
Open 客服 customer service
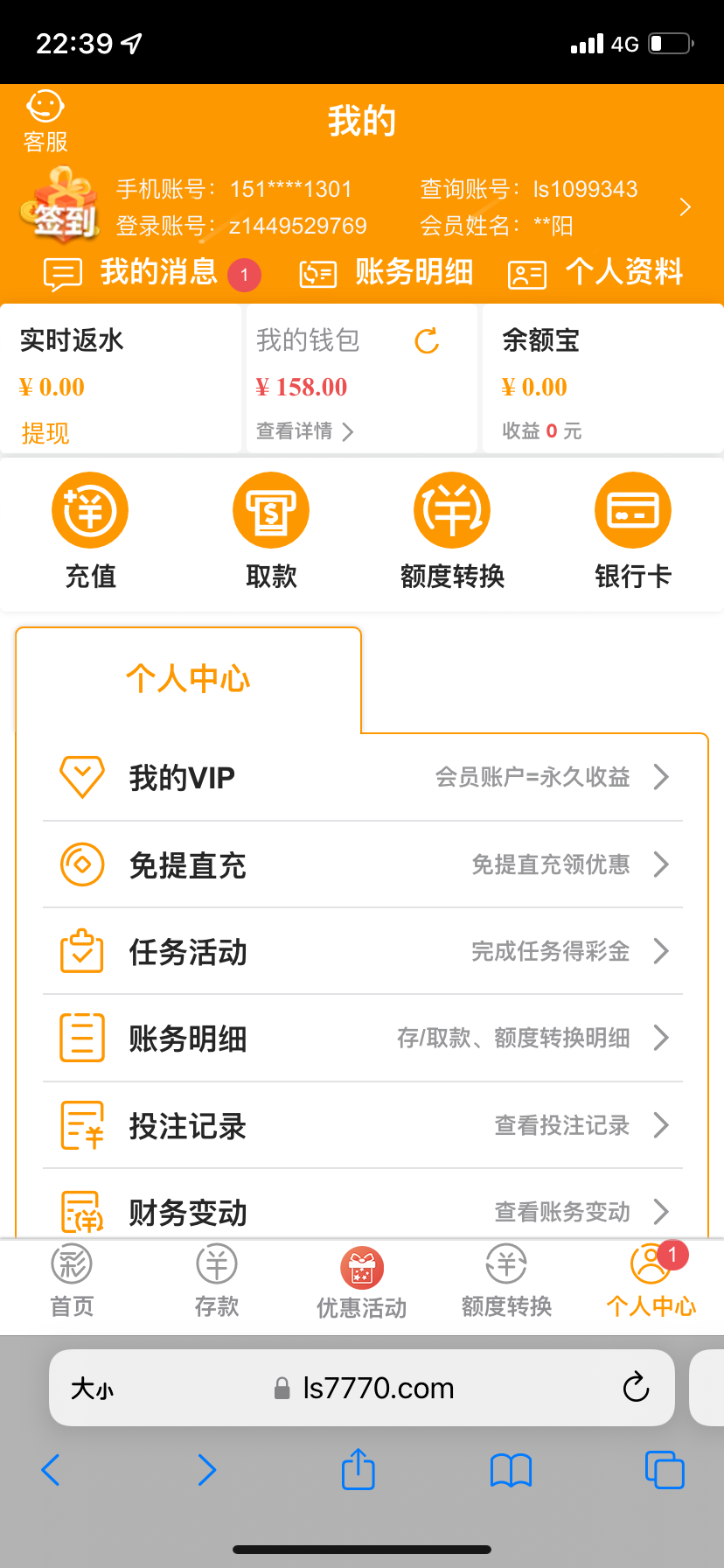pyautogui.click(x=45, y=121)
